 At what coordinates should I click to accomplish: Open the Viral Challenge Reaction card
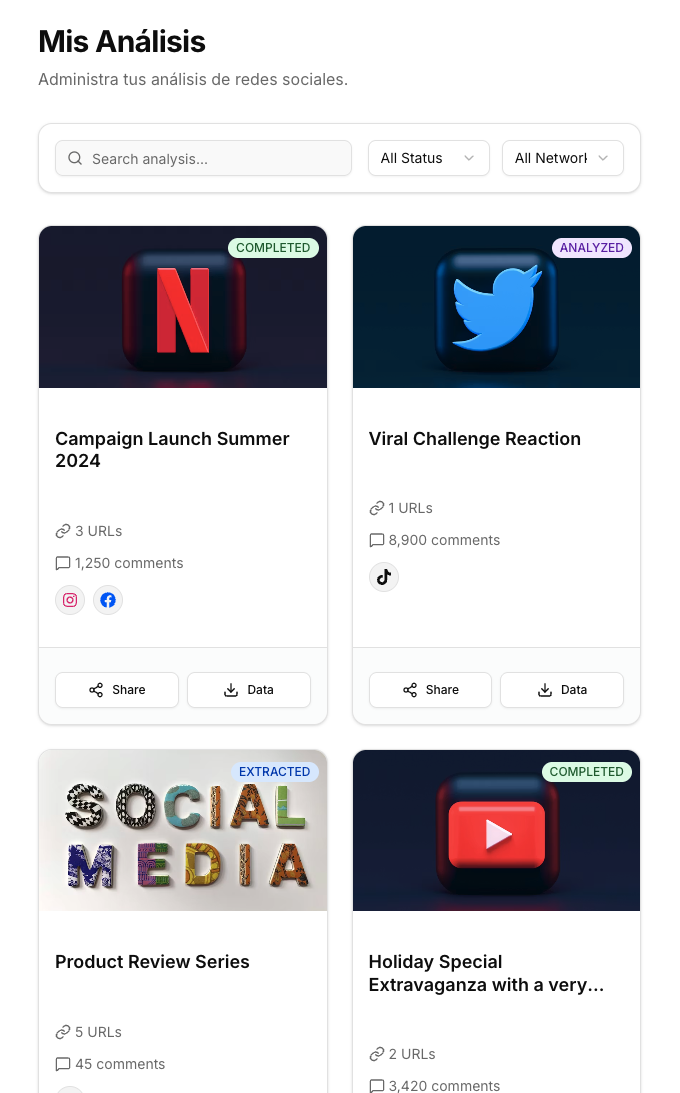(x=474, y=439)
